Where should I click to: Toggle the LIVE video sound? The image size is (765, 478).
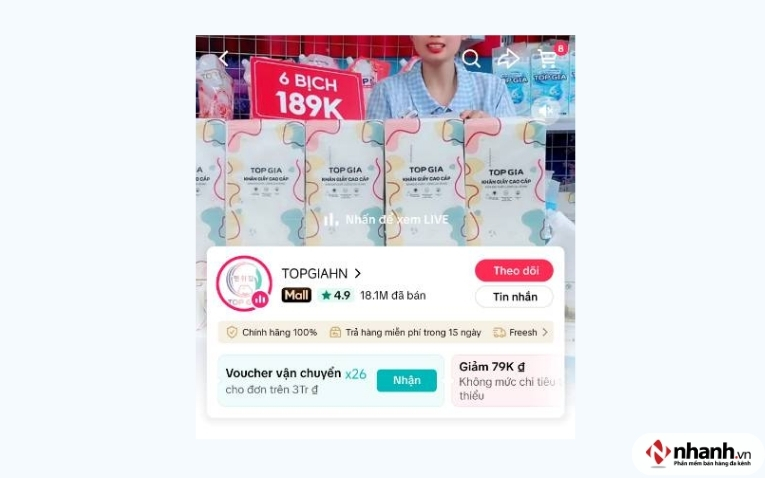(x=545, y=111)
